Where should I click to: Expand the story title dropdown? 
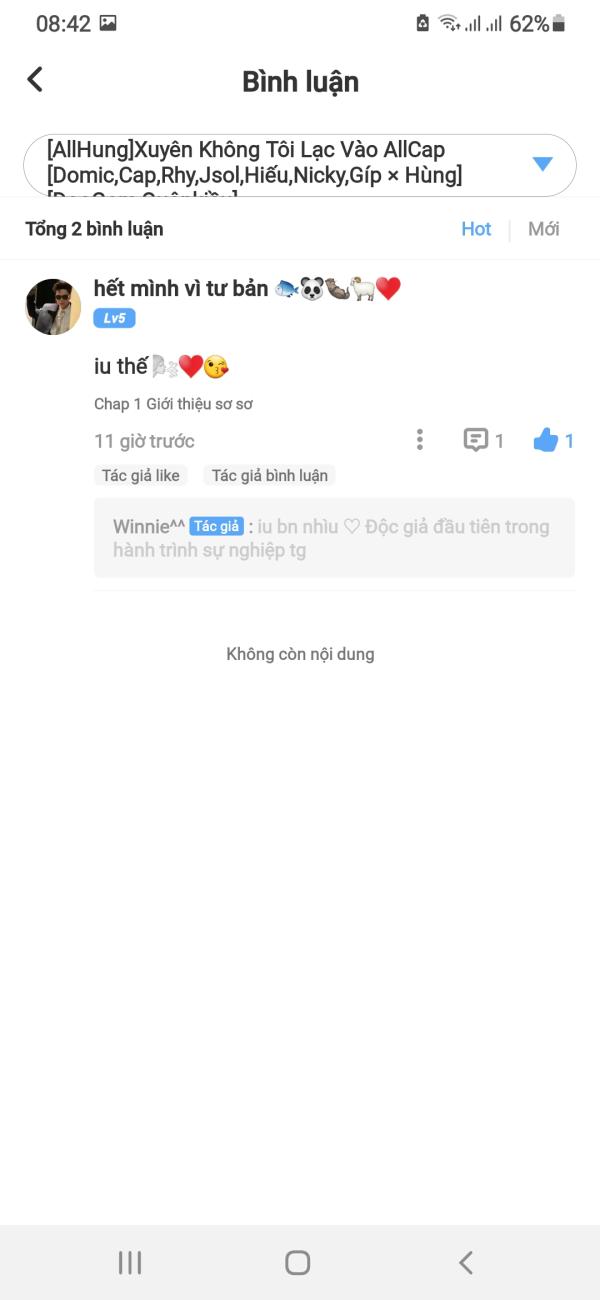[x=542, y=164]
